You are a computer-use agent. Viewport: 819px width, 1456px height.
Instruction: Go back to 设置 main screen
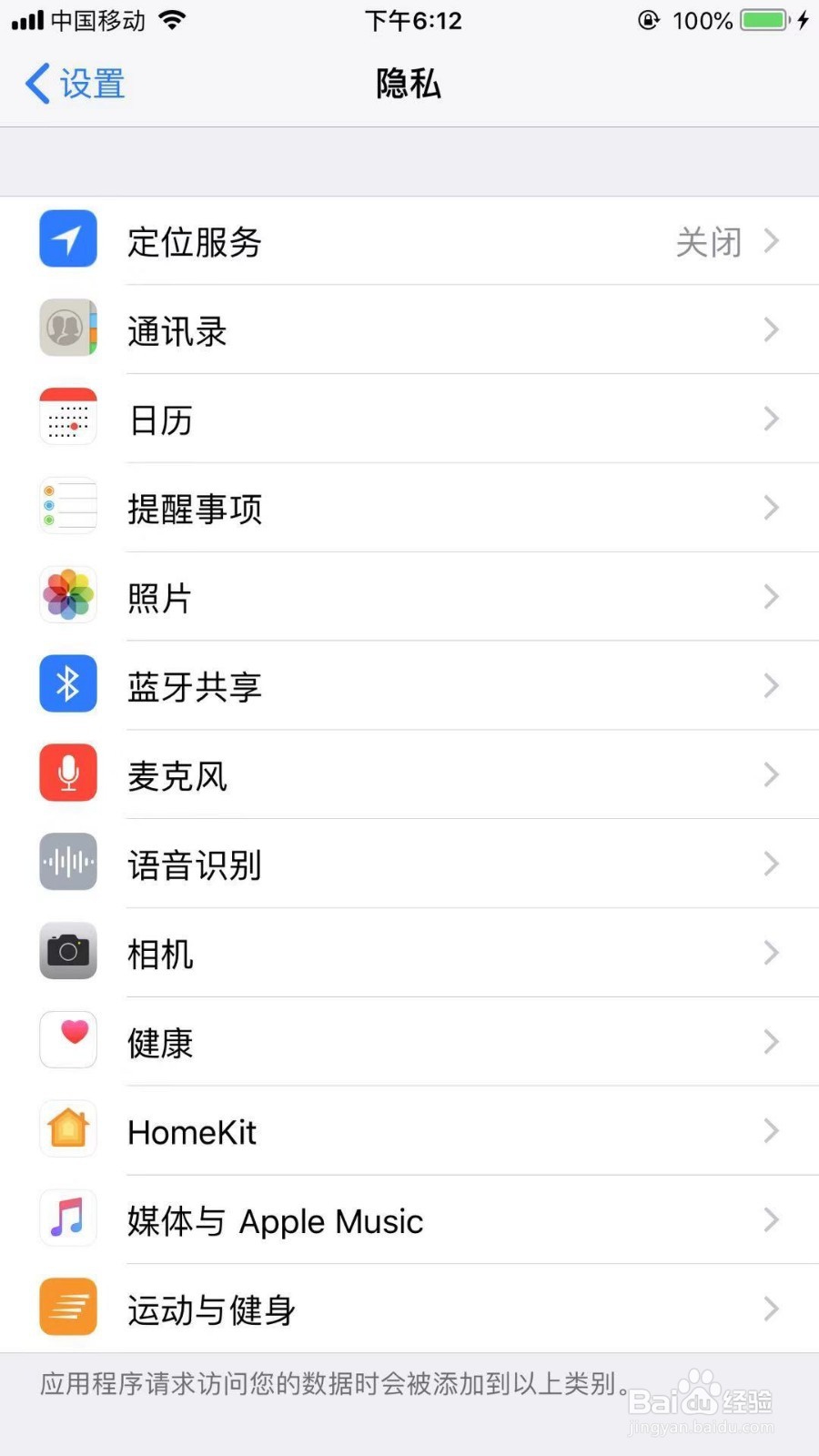point(76,84)
